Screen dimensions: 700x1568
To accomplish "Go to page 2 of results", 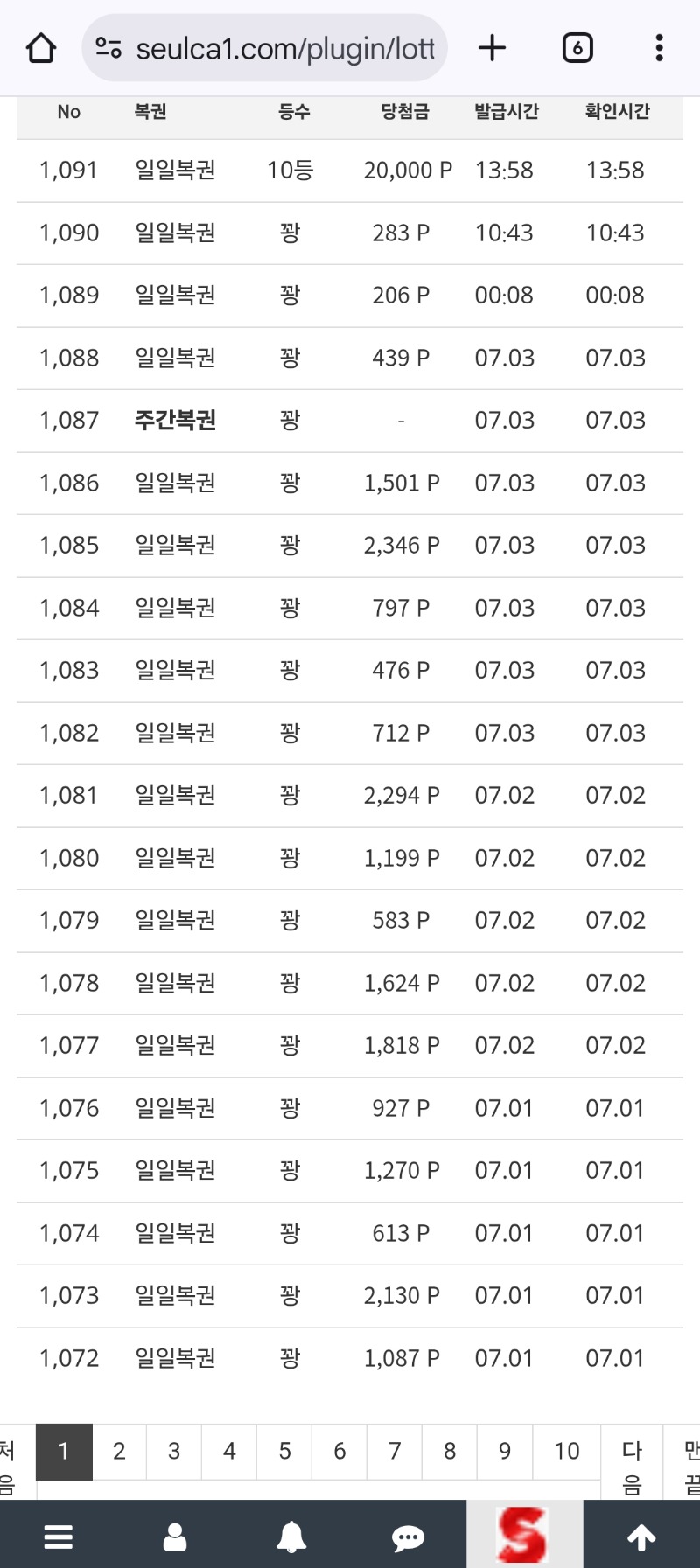I will [x=119, y=1452].
